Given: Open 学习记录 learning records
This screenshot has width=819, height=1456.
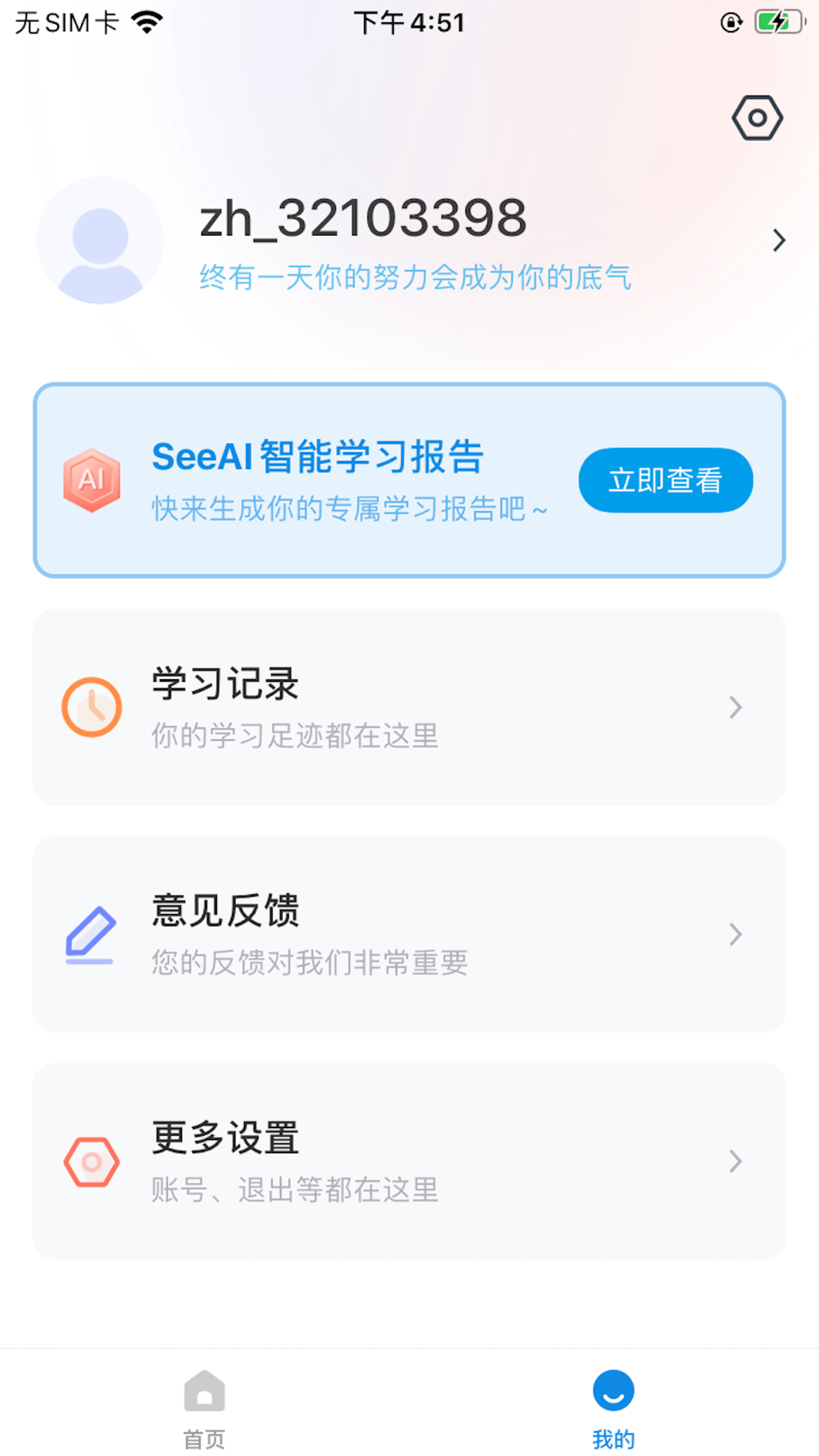Looking at the screenshot, I should (x=409, y=707).
